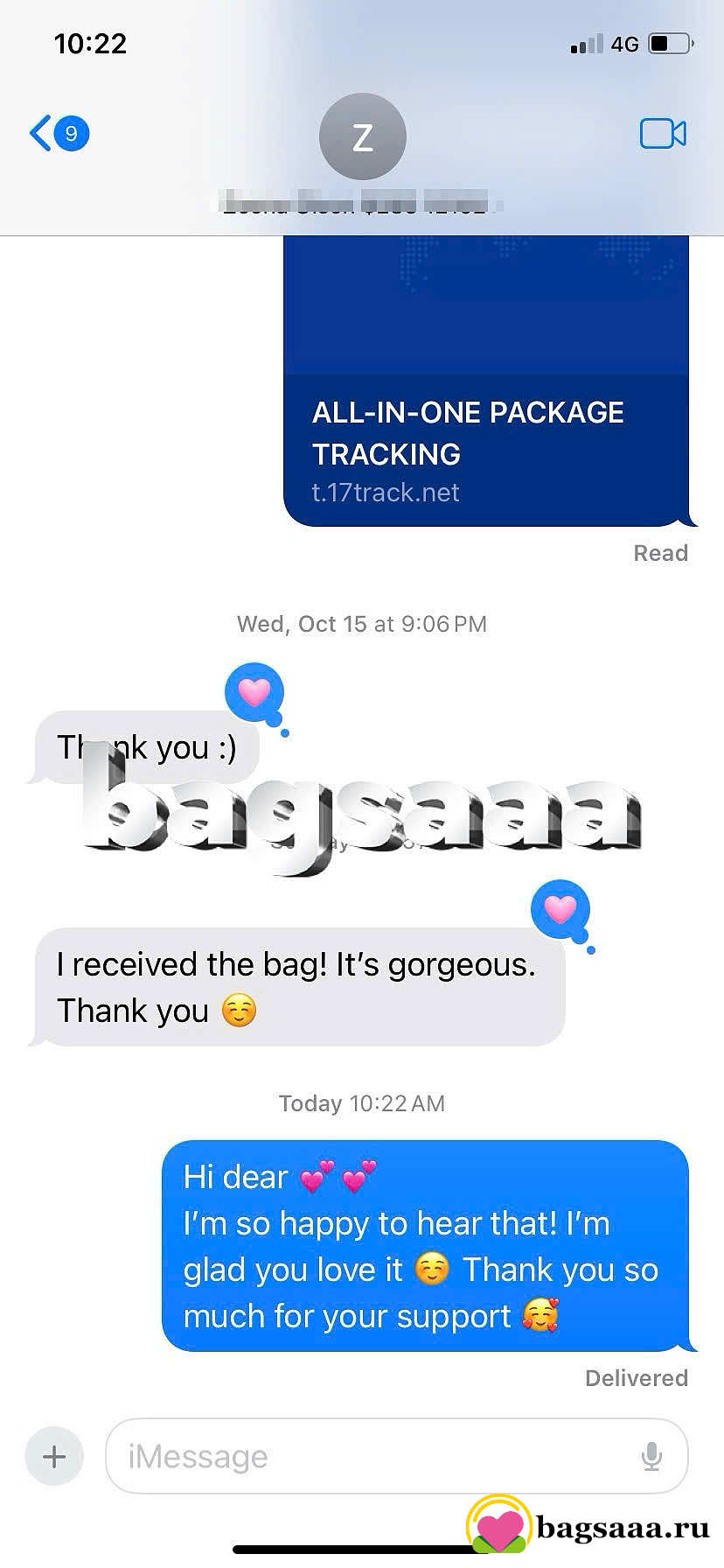
Task: Tap the plus button for apps and attachments
Action: [54, 1456]
